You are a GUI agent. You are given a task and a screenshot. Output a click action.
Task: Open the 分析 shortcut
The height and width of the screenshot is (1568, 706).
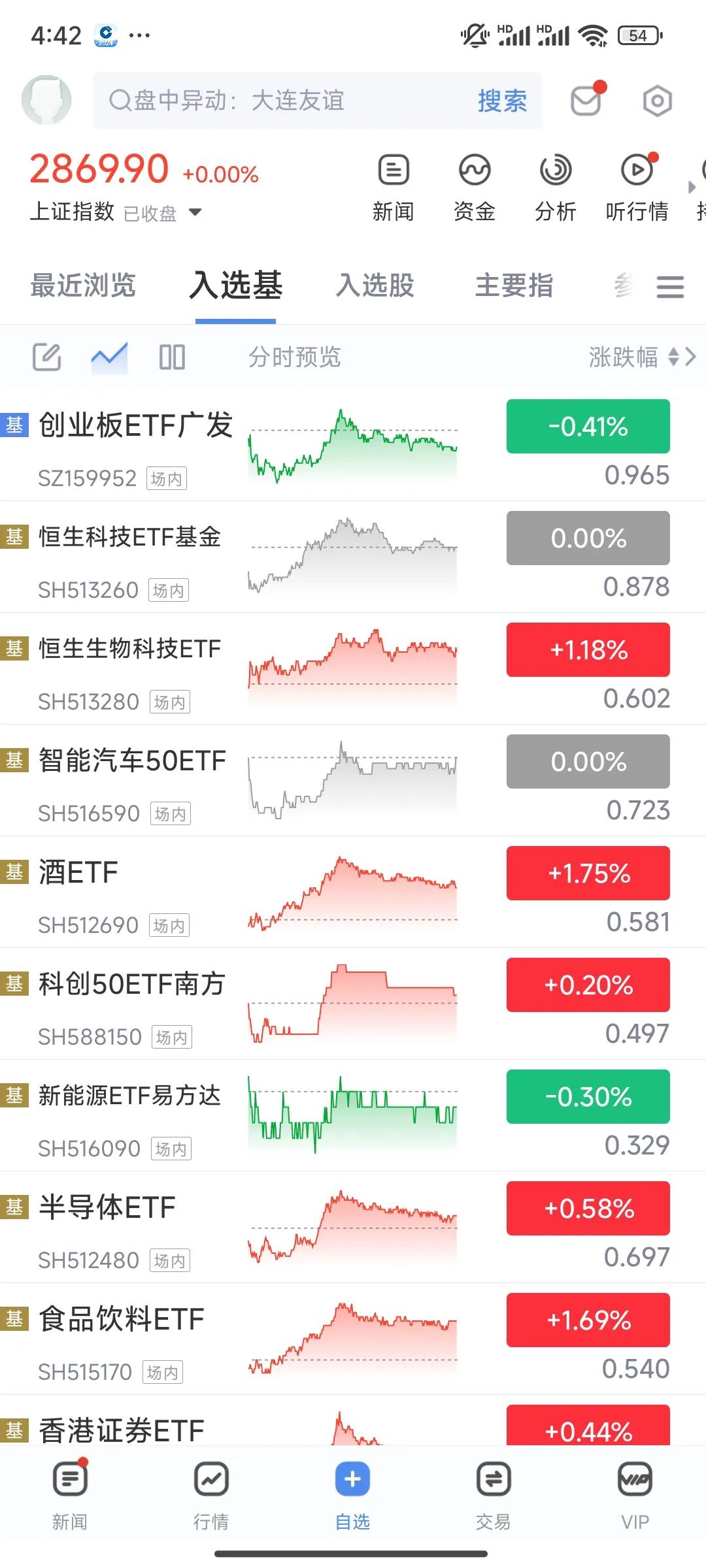[x=556, y=188]
